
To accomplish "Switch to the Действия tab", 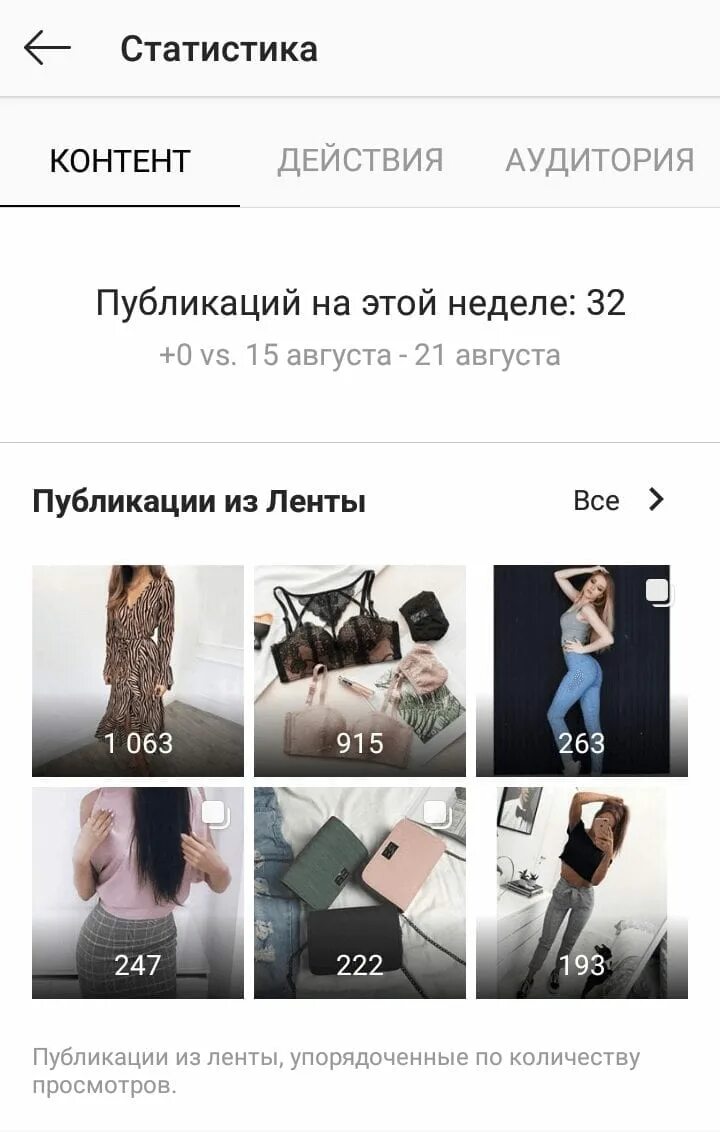I will [360, 161].
